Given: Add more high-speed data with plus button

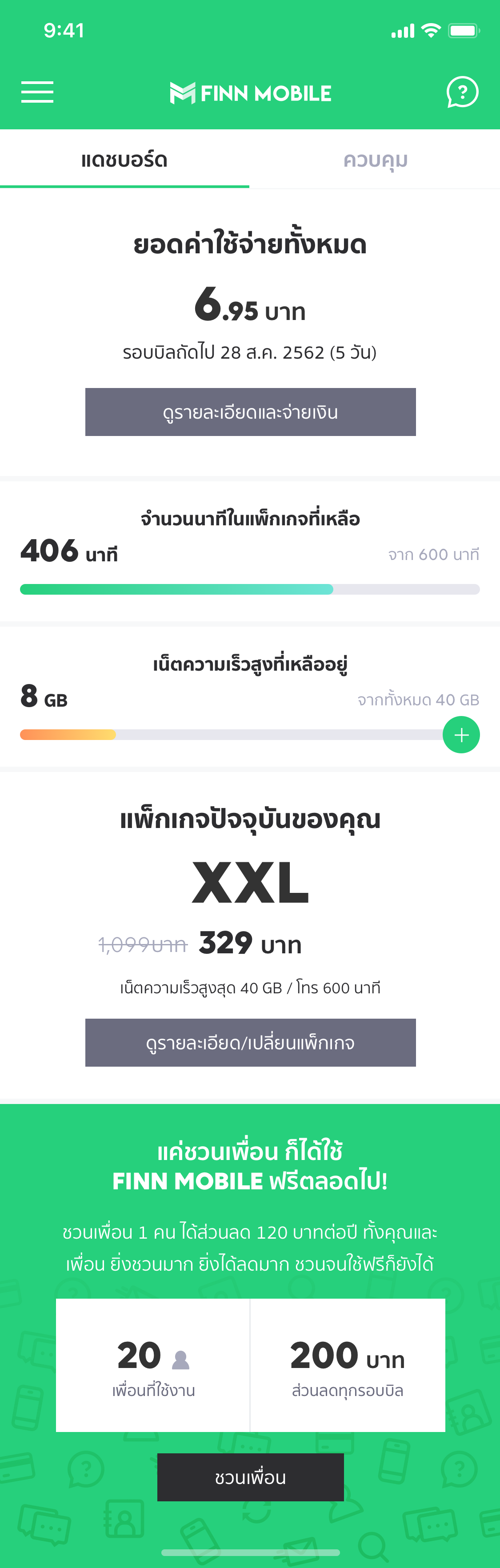Looking at the screenshot, I should [x=461, y=735].
